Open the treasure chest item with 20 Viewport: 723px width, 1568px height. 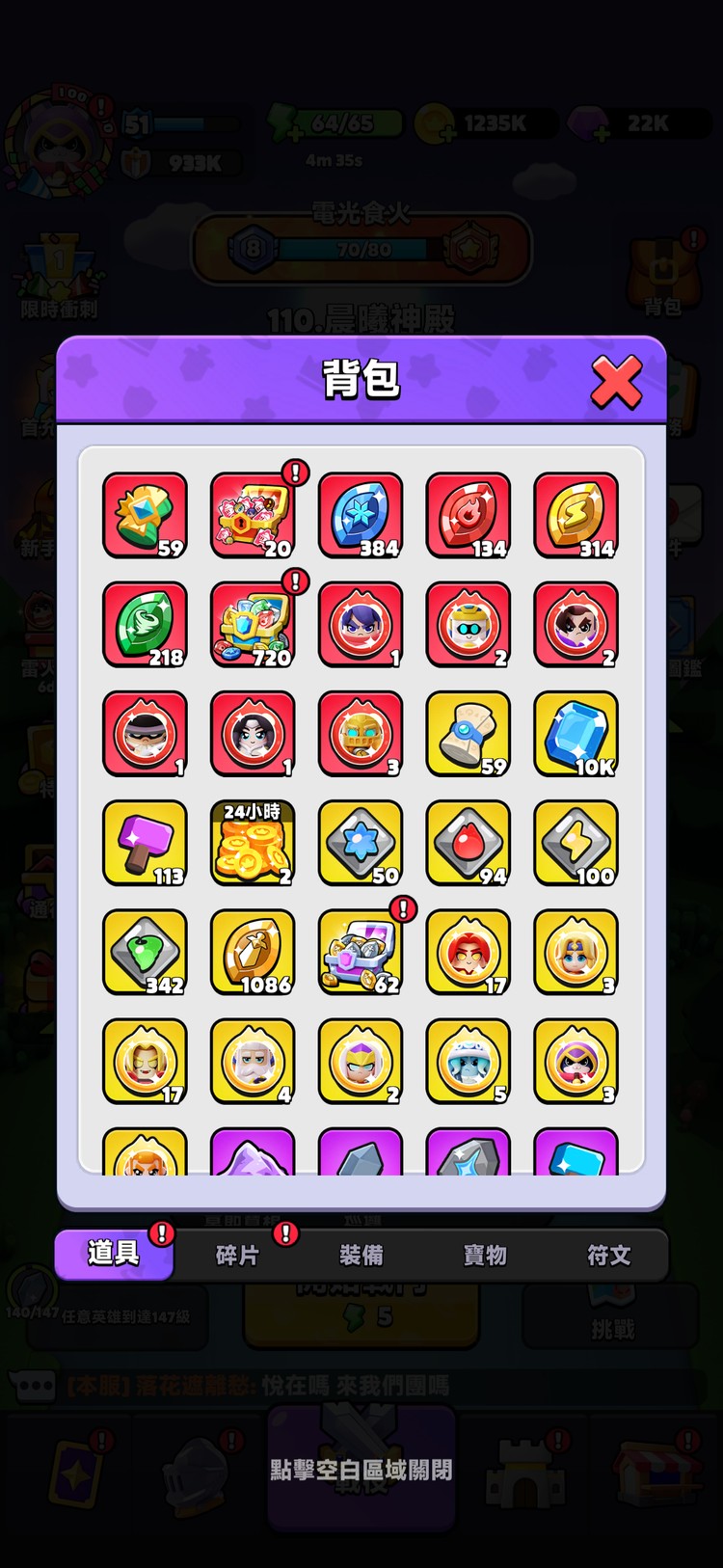pyautogui.click(x=253, y=515)
